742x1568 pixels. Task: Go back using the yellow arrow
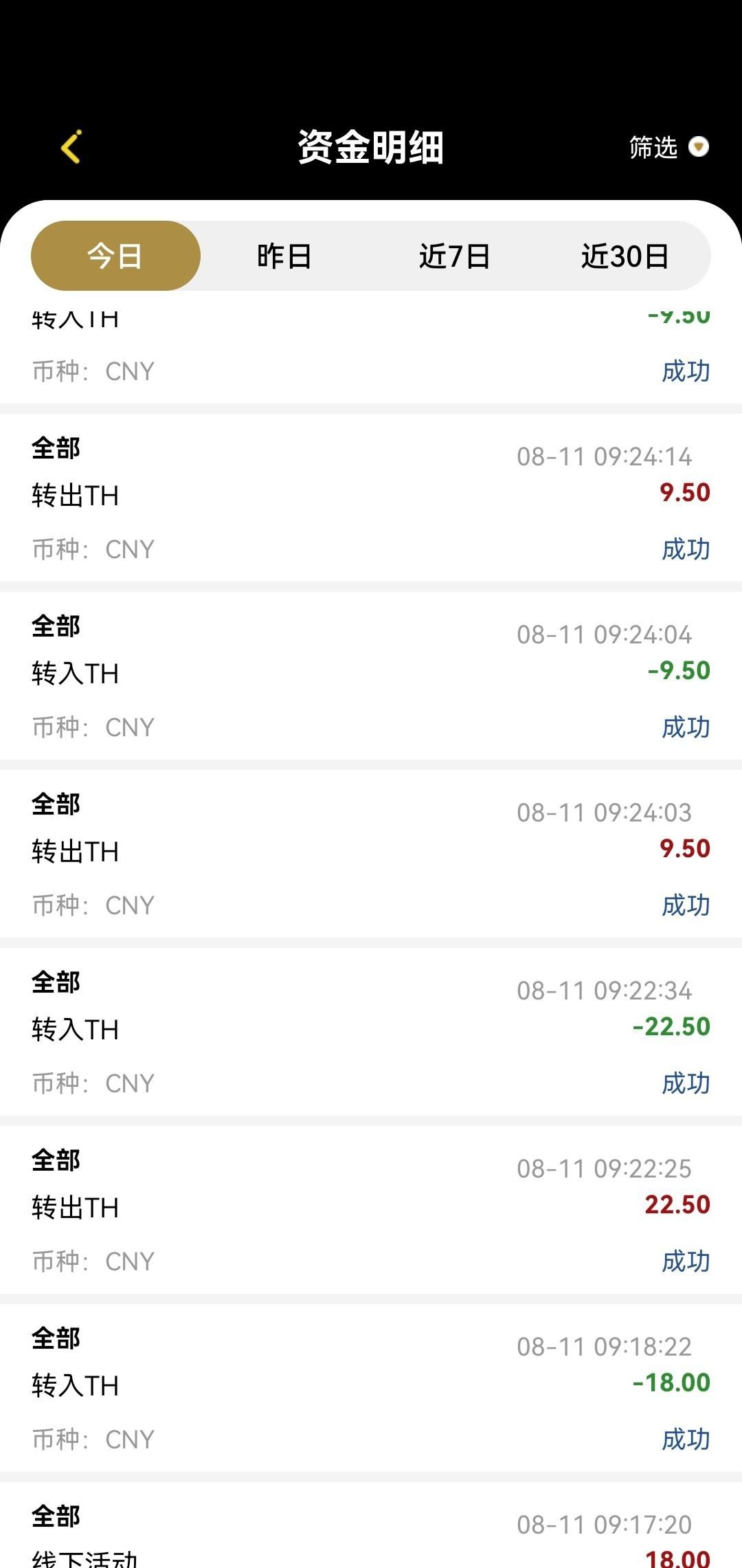click(x=71, y=146)
